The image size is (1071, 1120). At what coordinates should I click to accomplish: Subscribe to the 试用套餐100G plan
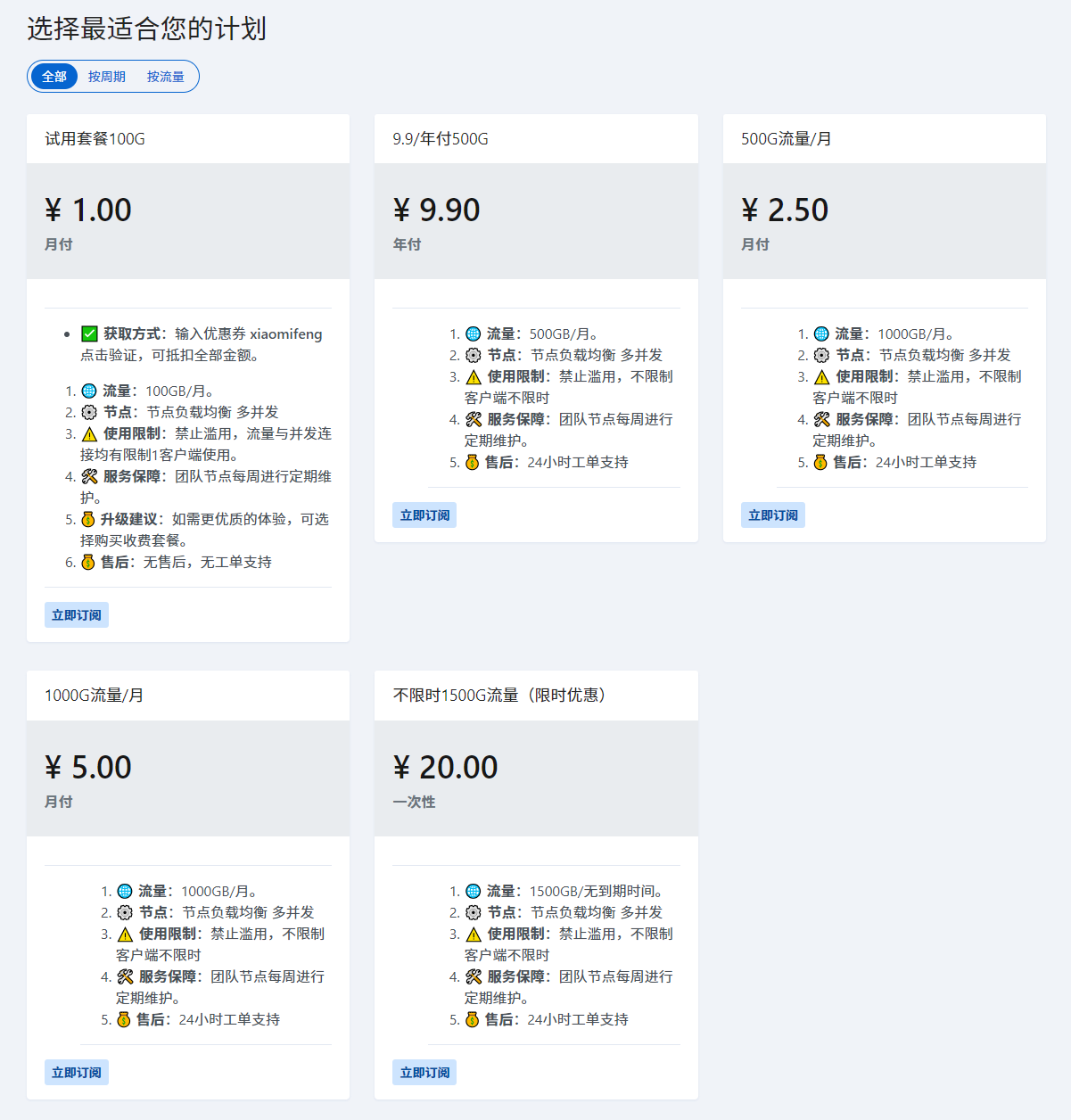[x=77, y=615]
